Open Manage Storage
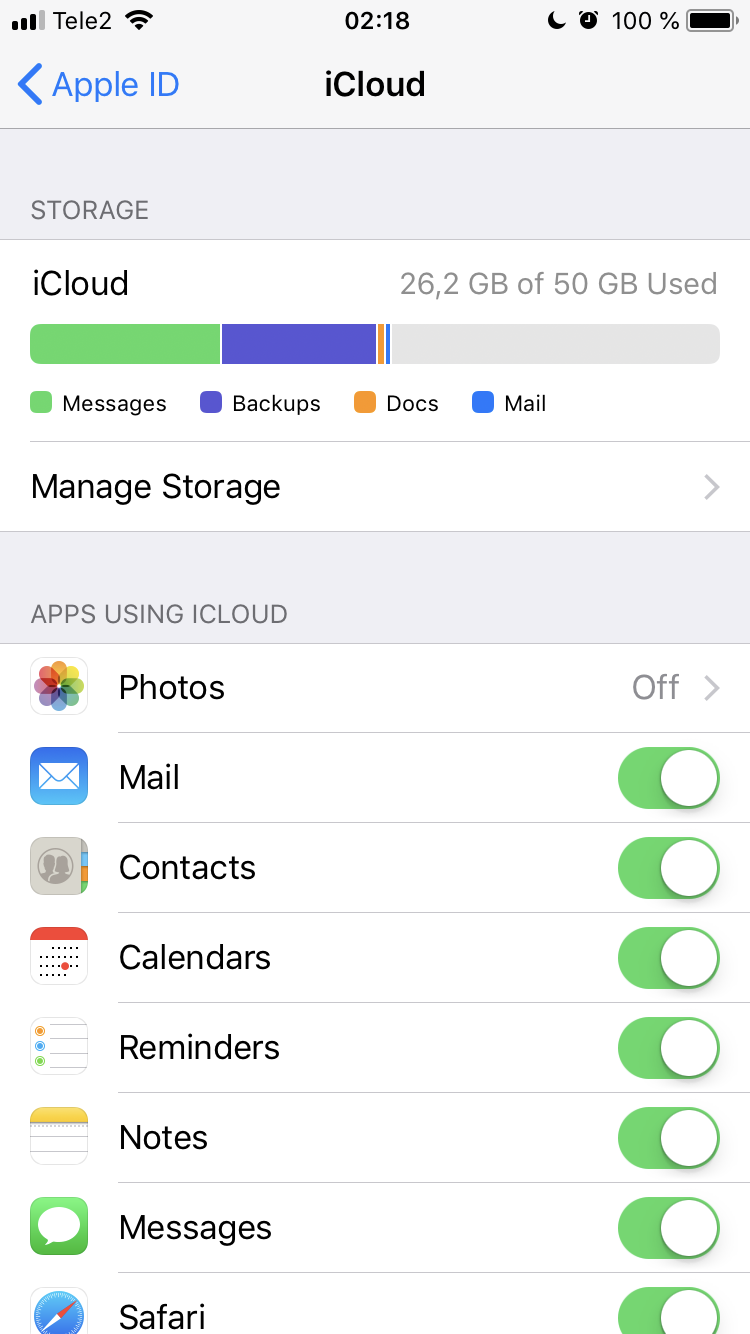 point(375,487)
